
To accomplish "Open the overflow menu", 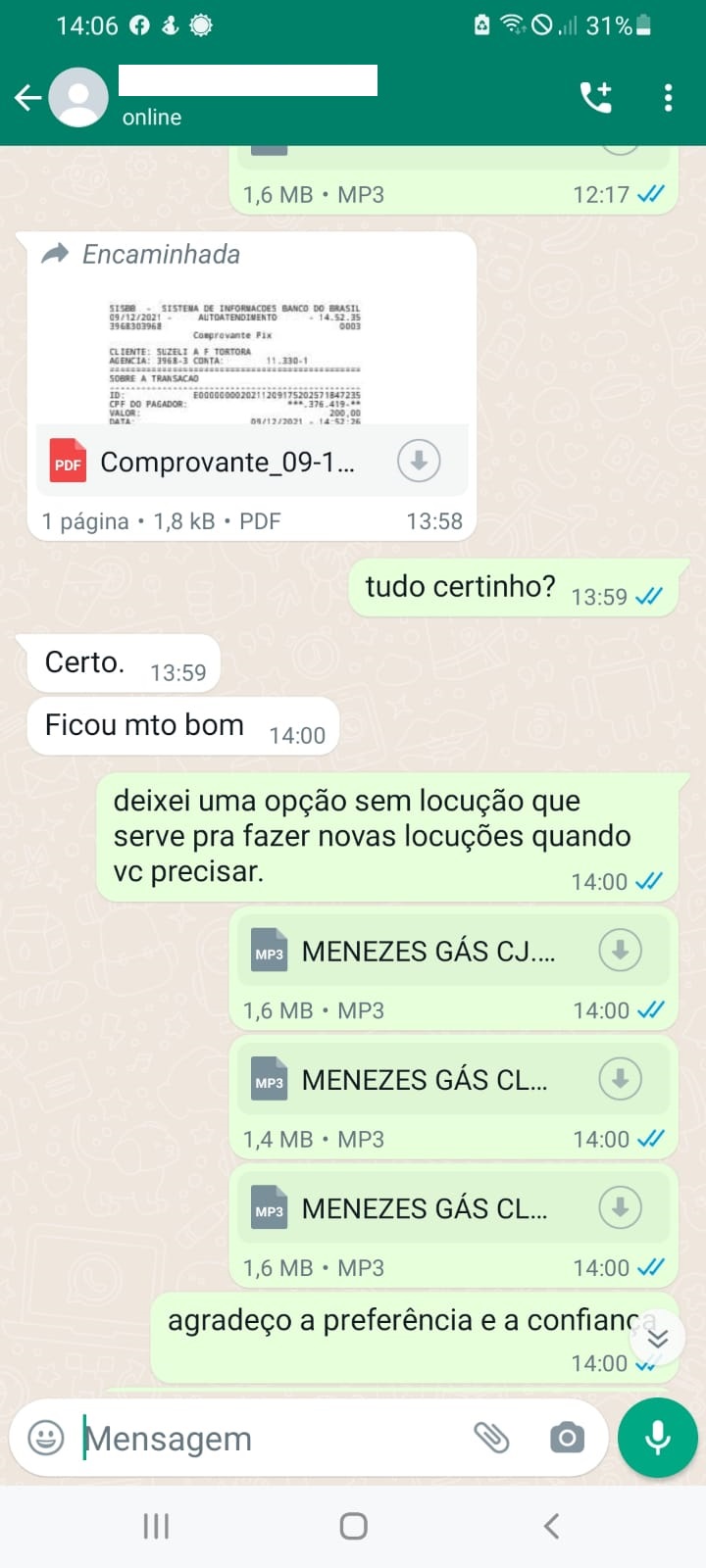I will click(668, 97).
